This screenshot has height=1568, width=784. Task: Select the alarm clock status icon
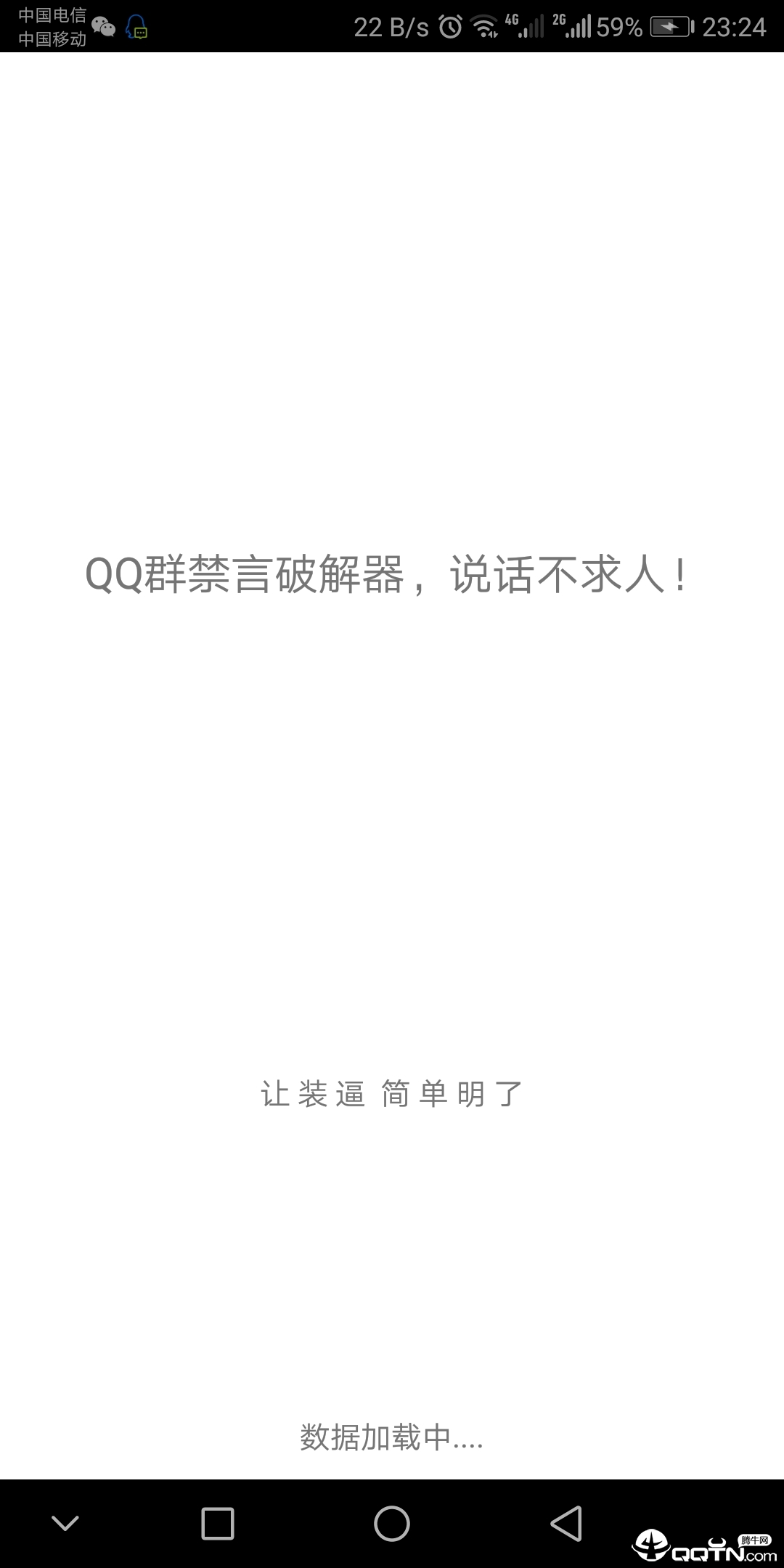(x=450, y=26)
